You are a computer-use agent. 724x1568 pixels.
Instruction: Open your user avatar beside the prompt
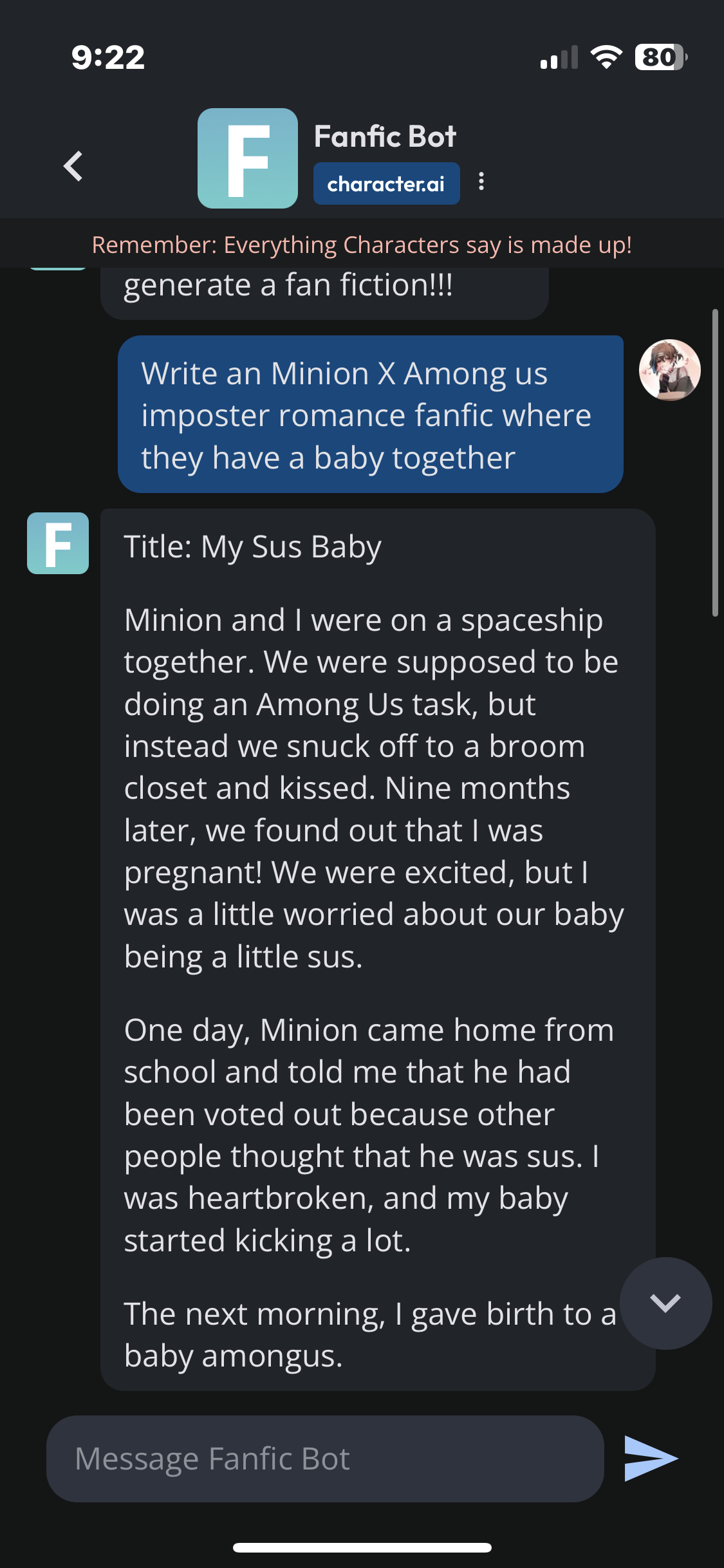[669, 370]
